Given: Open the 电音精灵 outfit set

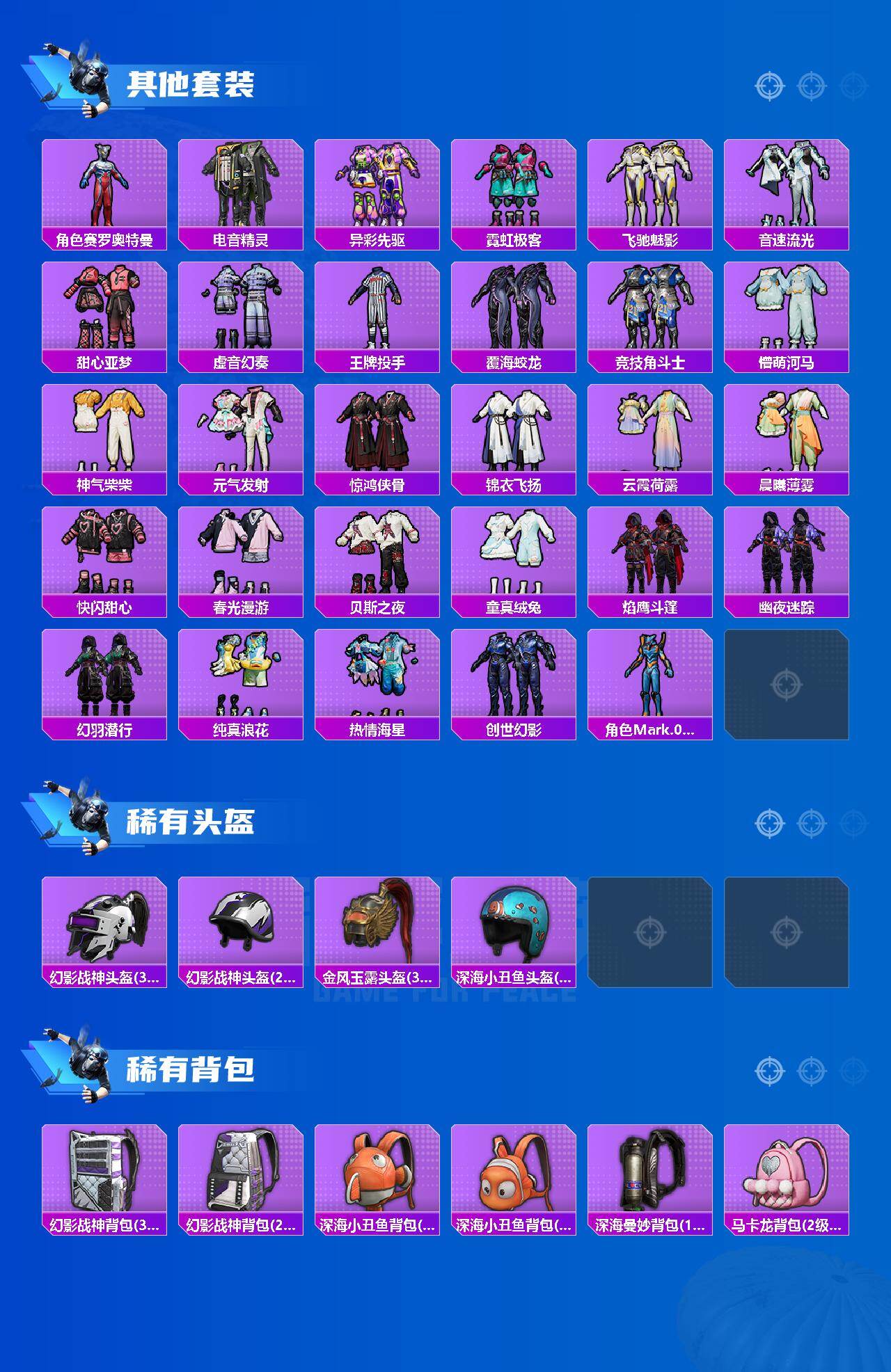Looking at the screenshot, I should tap(241, 191).
